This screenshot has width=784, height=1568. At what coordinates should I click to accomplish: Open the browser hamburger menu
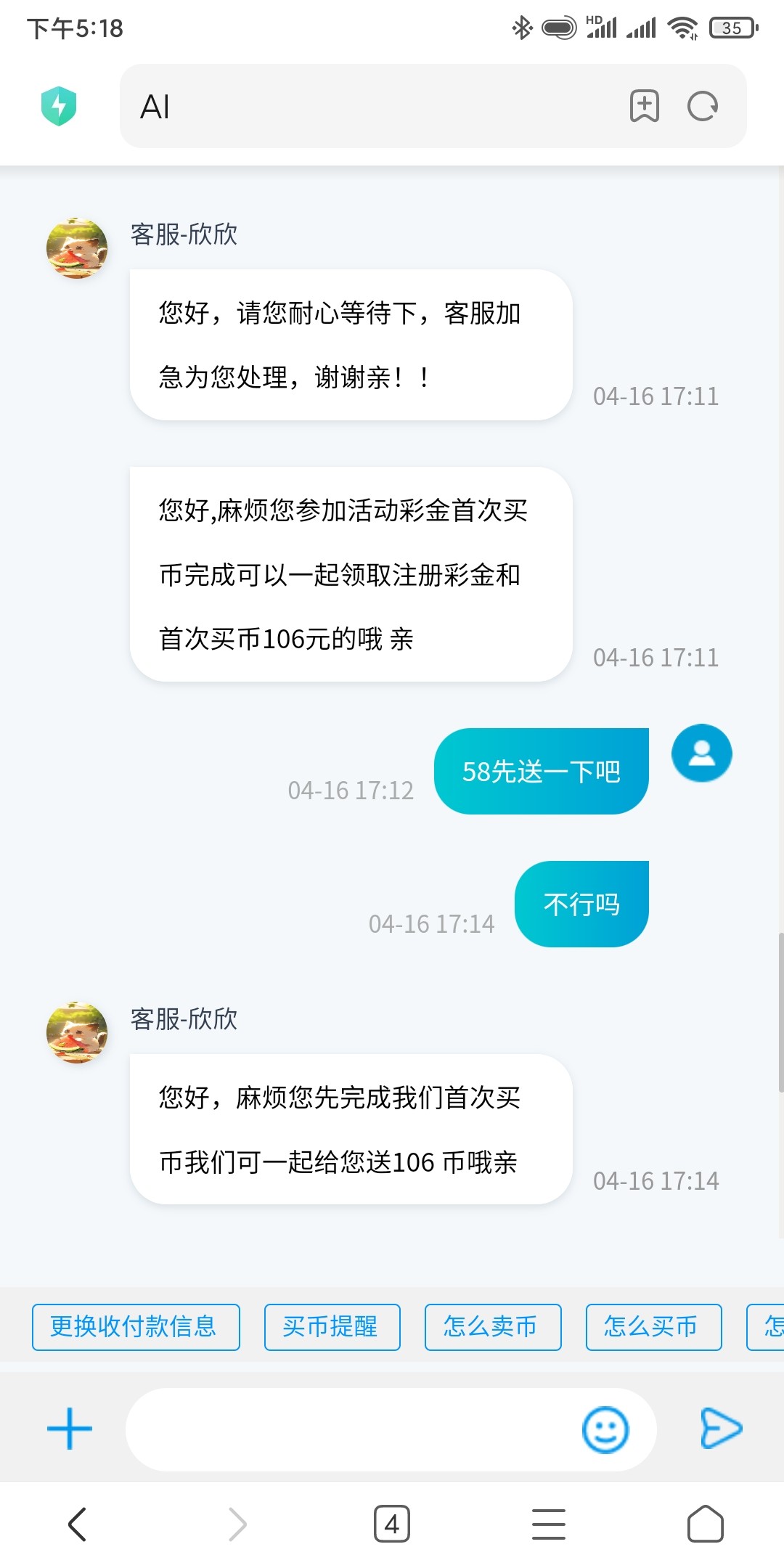point(548,1524)
